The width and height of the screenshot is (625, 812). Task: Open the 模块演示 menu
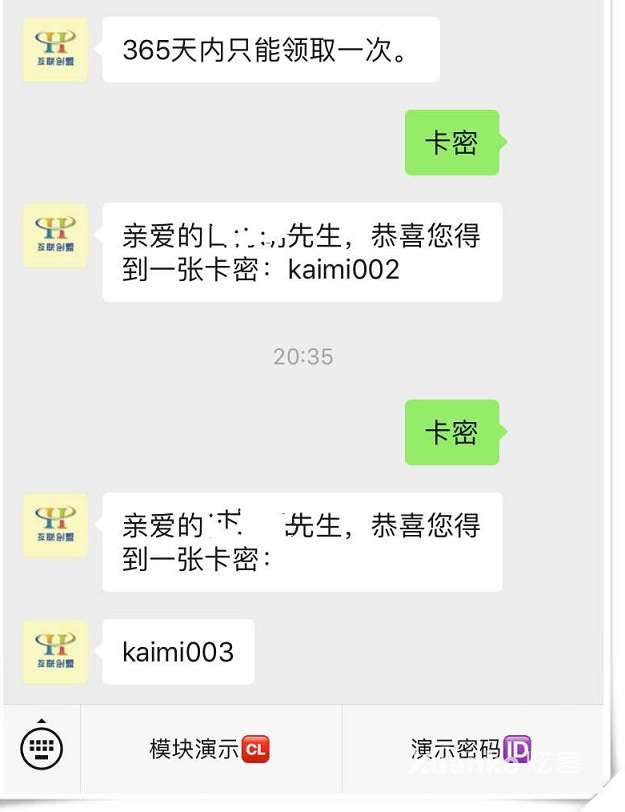(210, 748)
